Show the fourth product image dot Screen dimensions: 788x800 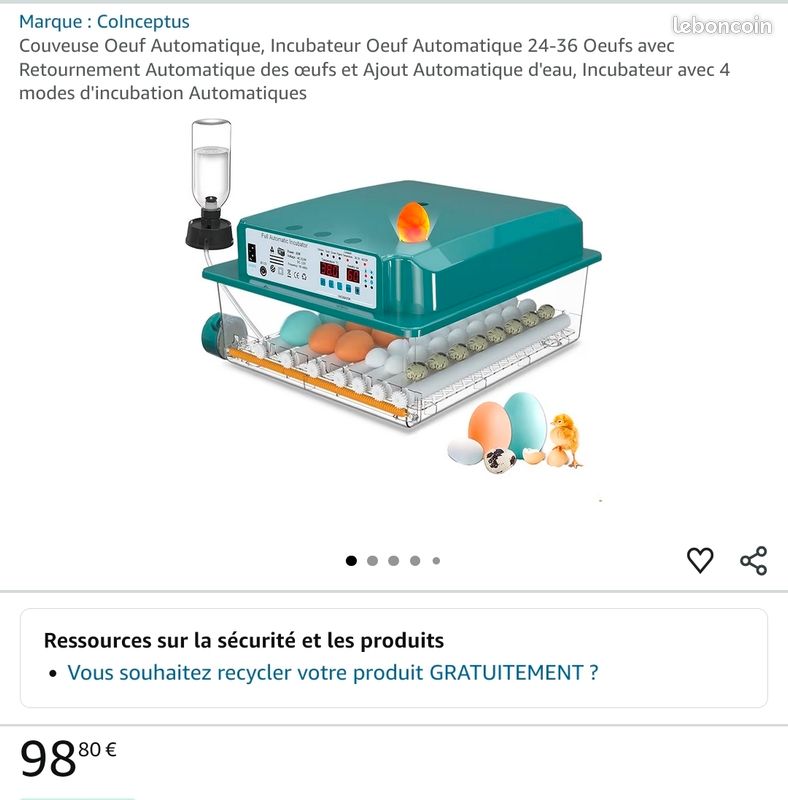[415, 561]
